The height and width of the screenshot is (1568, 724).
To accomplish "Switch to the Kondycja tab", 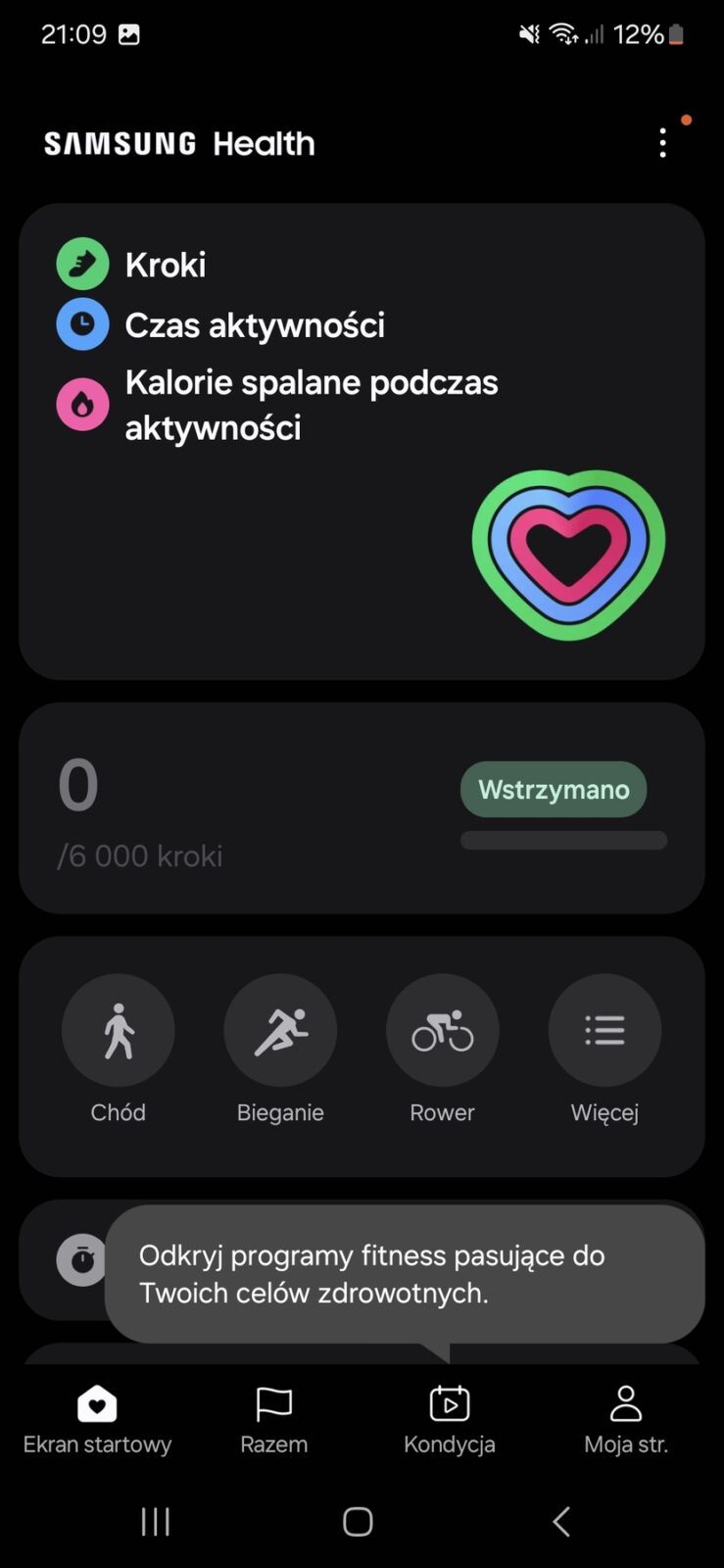I will pyautogui.click(x=450, y=1419).
